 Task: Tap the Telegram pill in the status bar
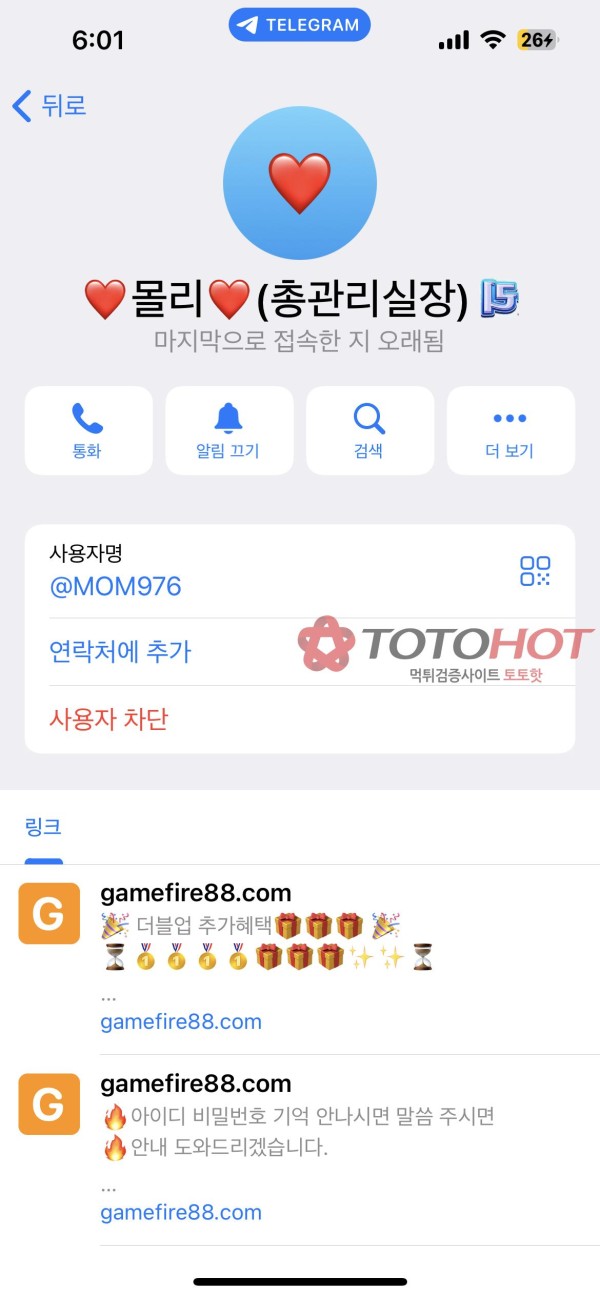pos(300,26)
